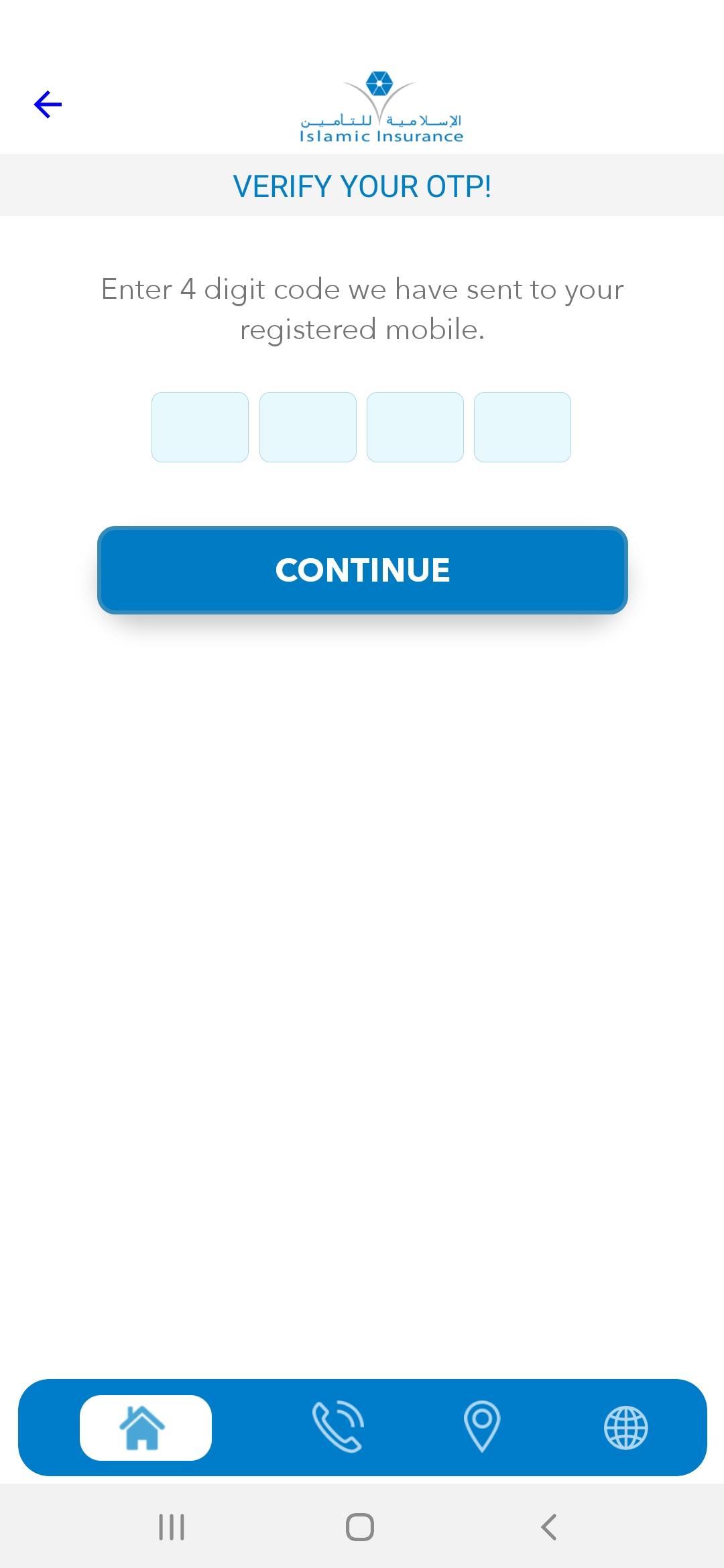Open the system recent apps view
This screenshot has height=1568, width=724.
click(172, 1527)
